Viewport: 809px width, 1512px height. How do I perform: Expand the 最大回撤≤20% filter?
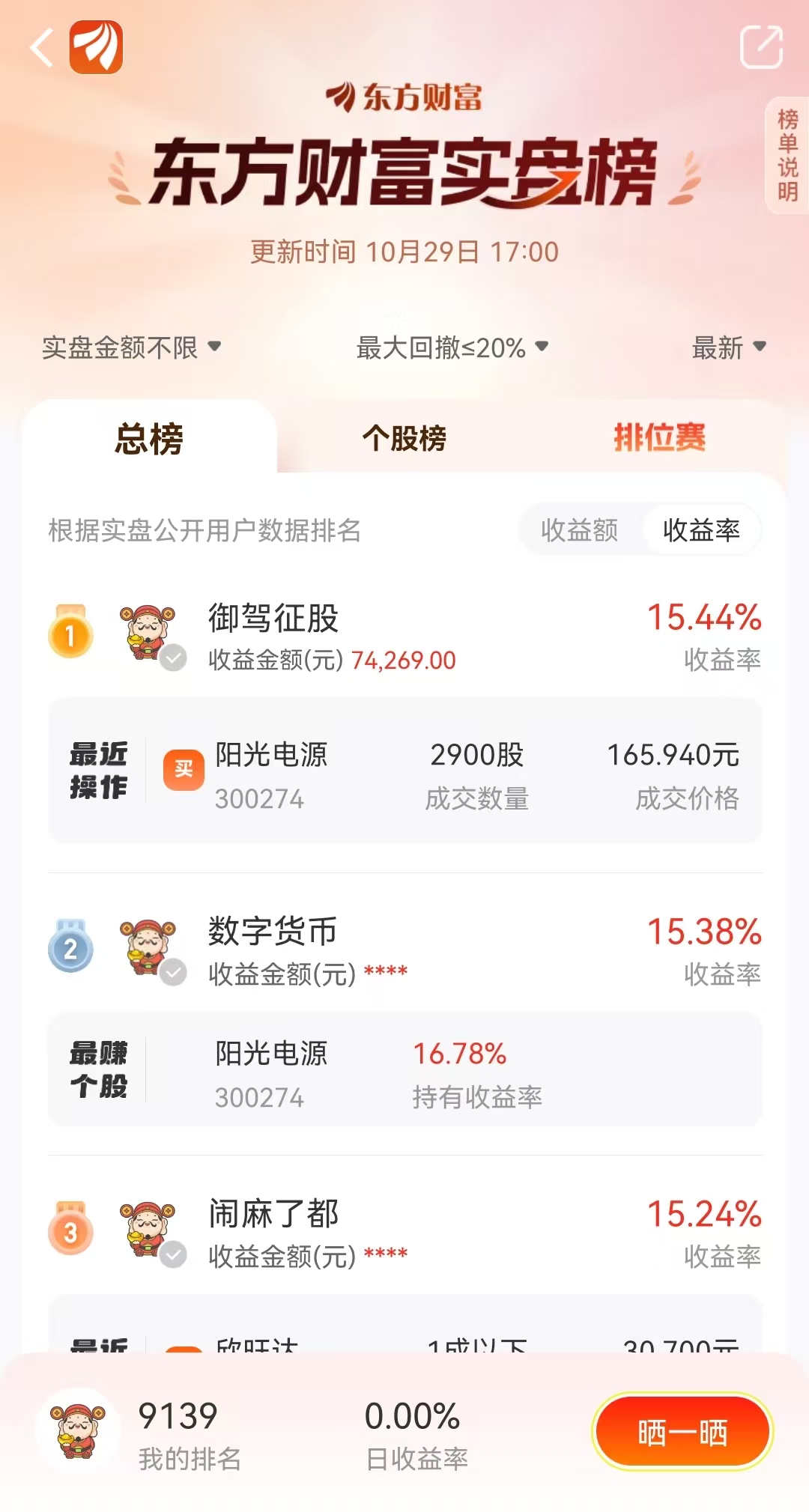click(x=449, y=347)
